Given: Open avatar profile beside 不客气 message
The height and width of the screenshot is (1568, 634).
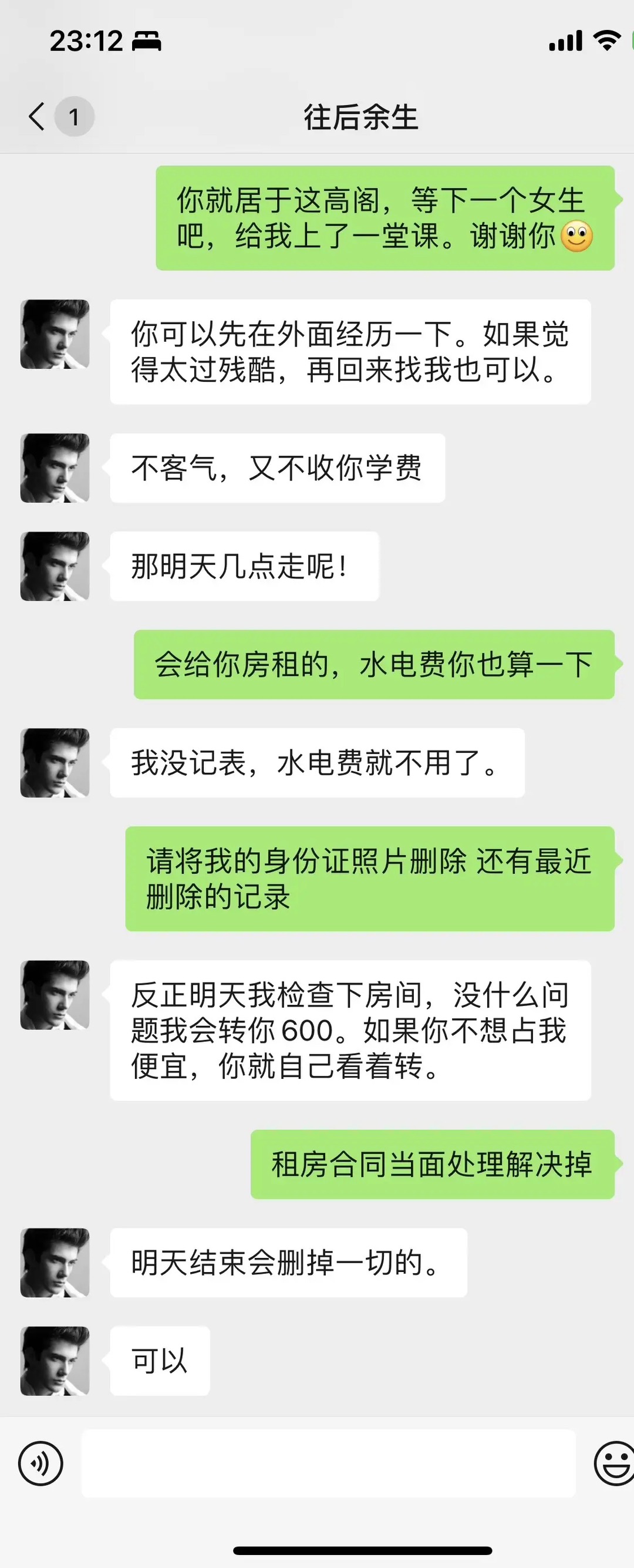Looking at the screenshot, I should click(55, 468).
